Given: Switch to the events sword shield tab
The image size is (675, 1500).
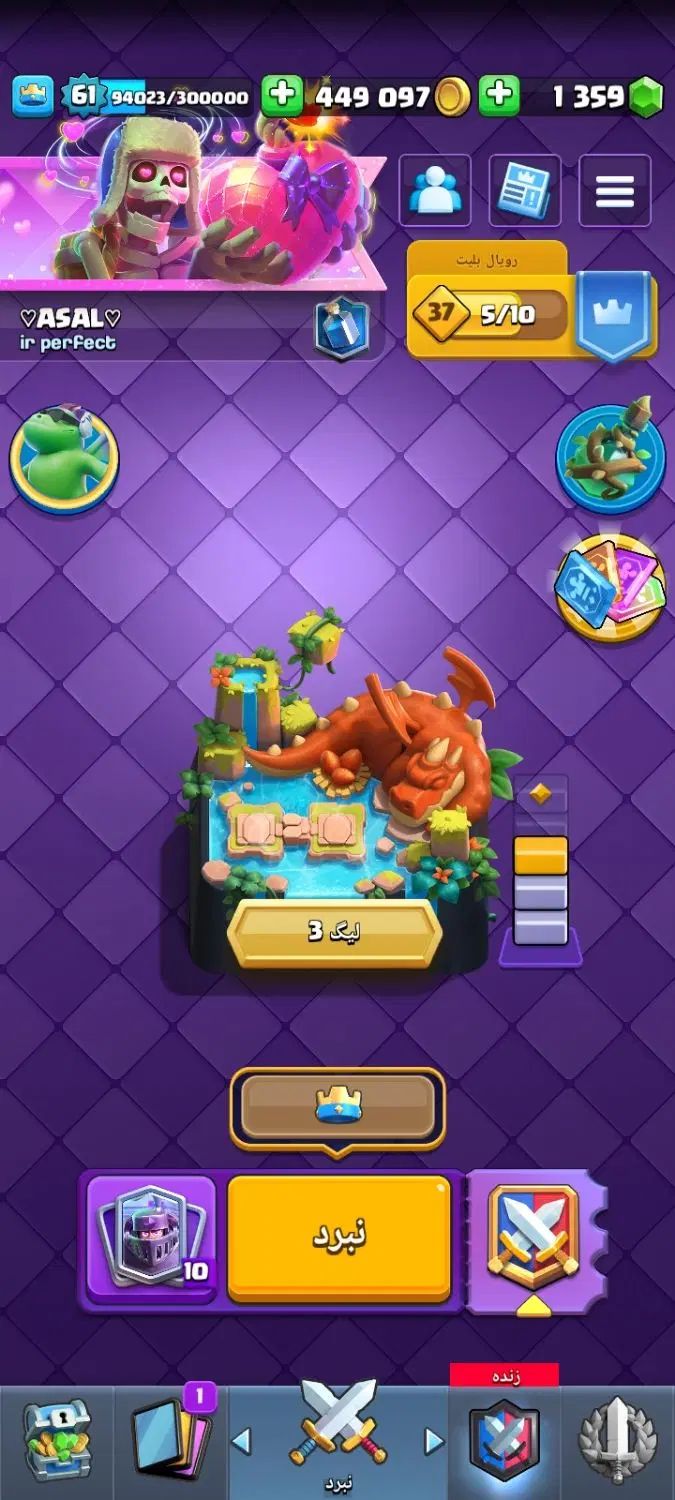Looking at the screenshot, I should pos(618,1441).
